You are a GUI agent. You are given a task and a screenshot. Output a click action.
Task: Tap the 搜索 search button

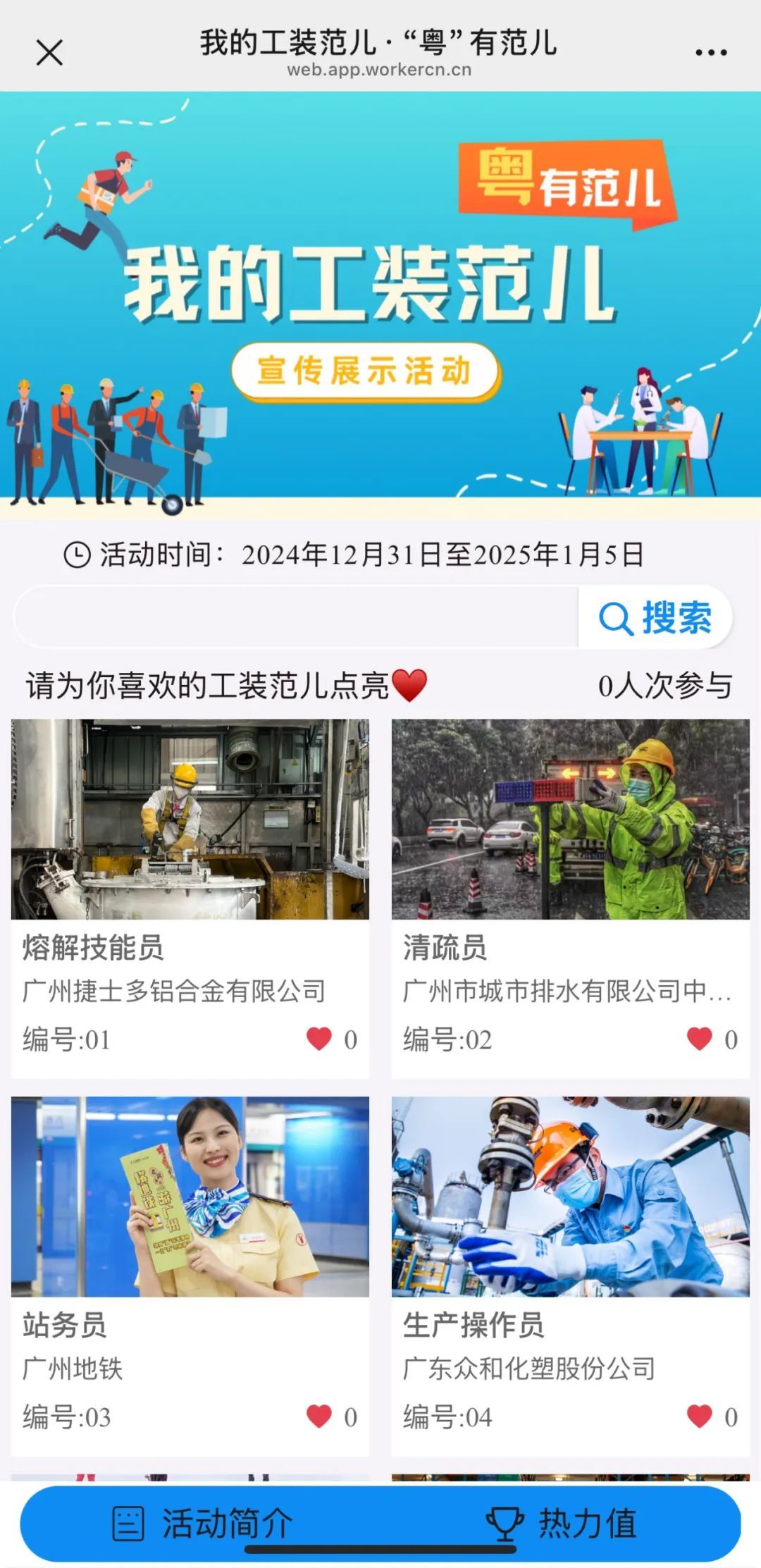point(655,617)
